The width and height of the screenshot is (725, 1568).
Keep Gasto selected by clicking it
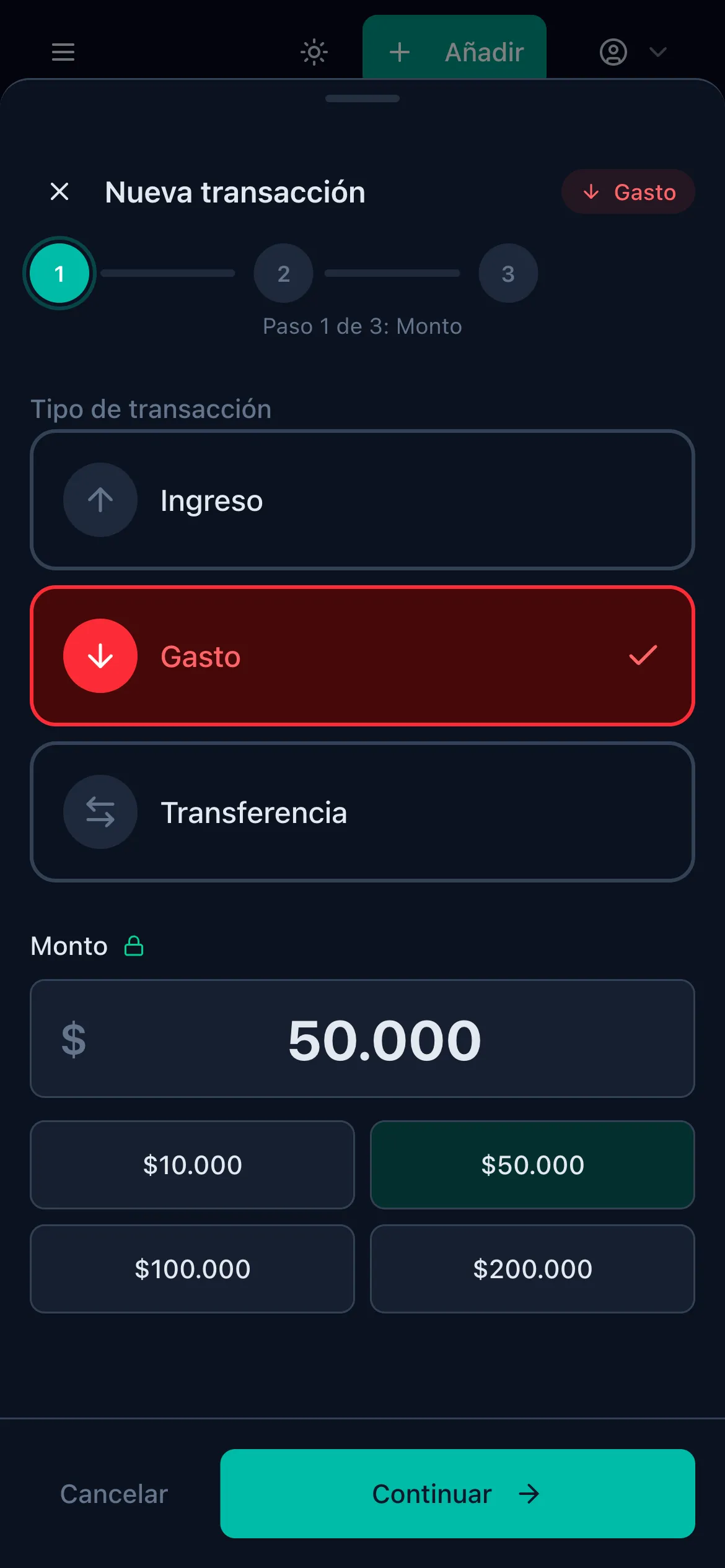[x=362, y=655]
